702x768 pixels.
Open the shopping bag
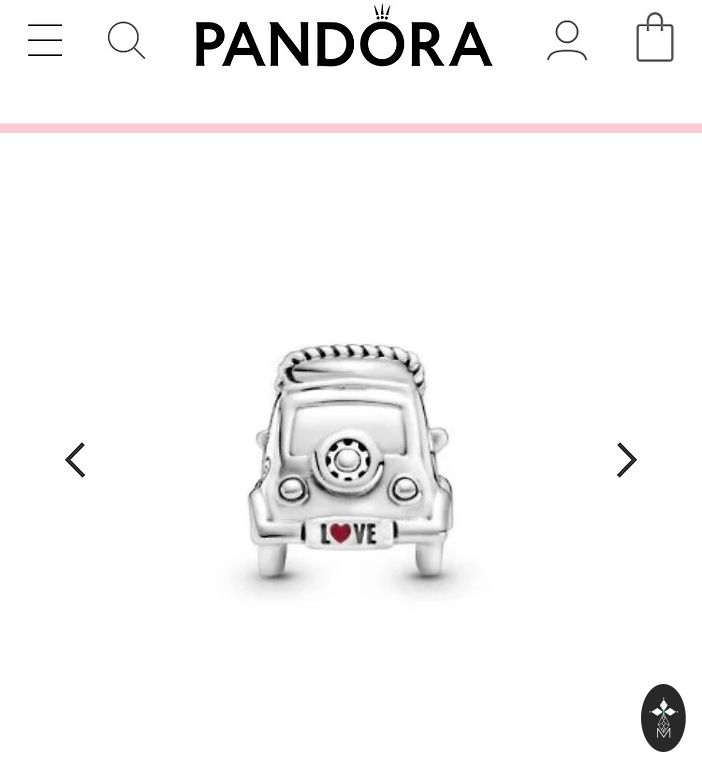(655, 39)
